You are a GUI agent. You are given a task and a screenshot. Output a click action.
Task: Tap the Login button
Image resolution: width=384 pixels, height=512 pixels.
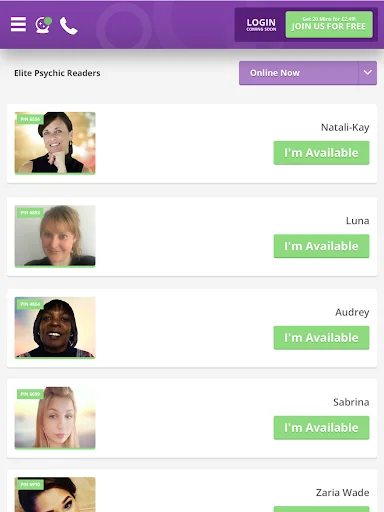coord(261,25)
